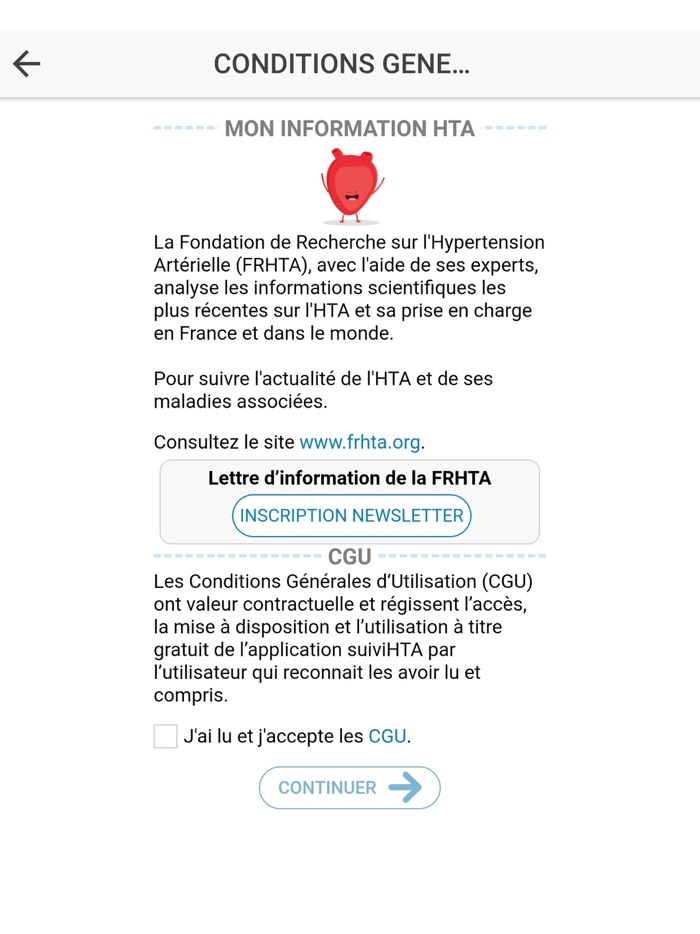Open the www.frhta.org website link
The image size is (700, 934).
(360, 442)
